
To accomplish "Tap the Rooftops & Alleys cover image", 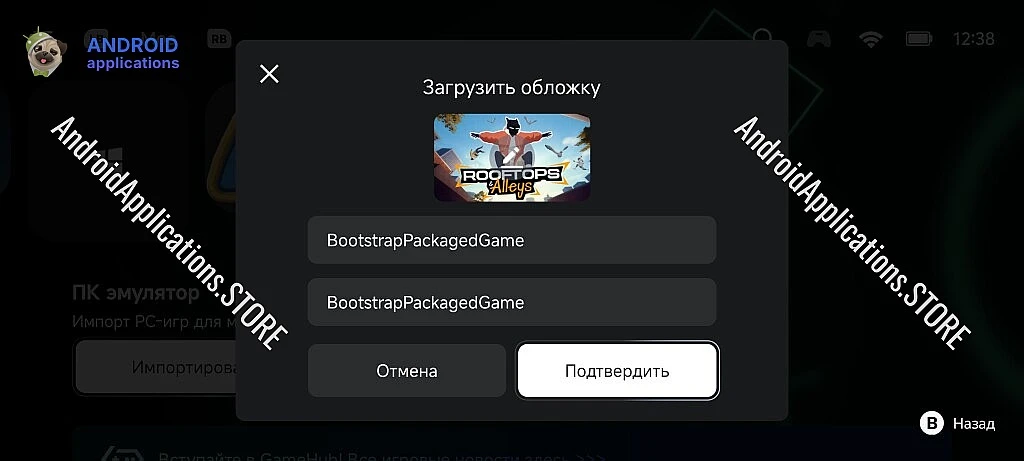I will 511,157.
